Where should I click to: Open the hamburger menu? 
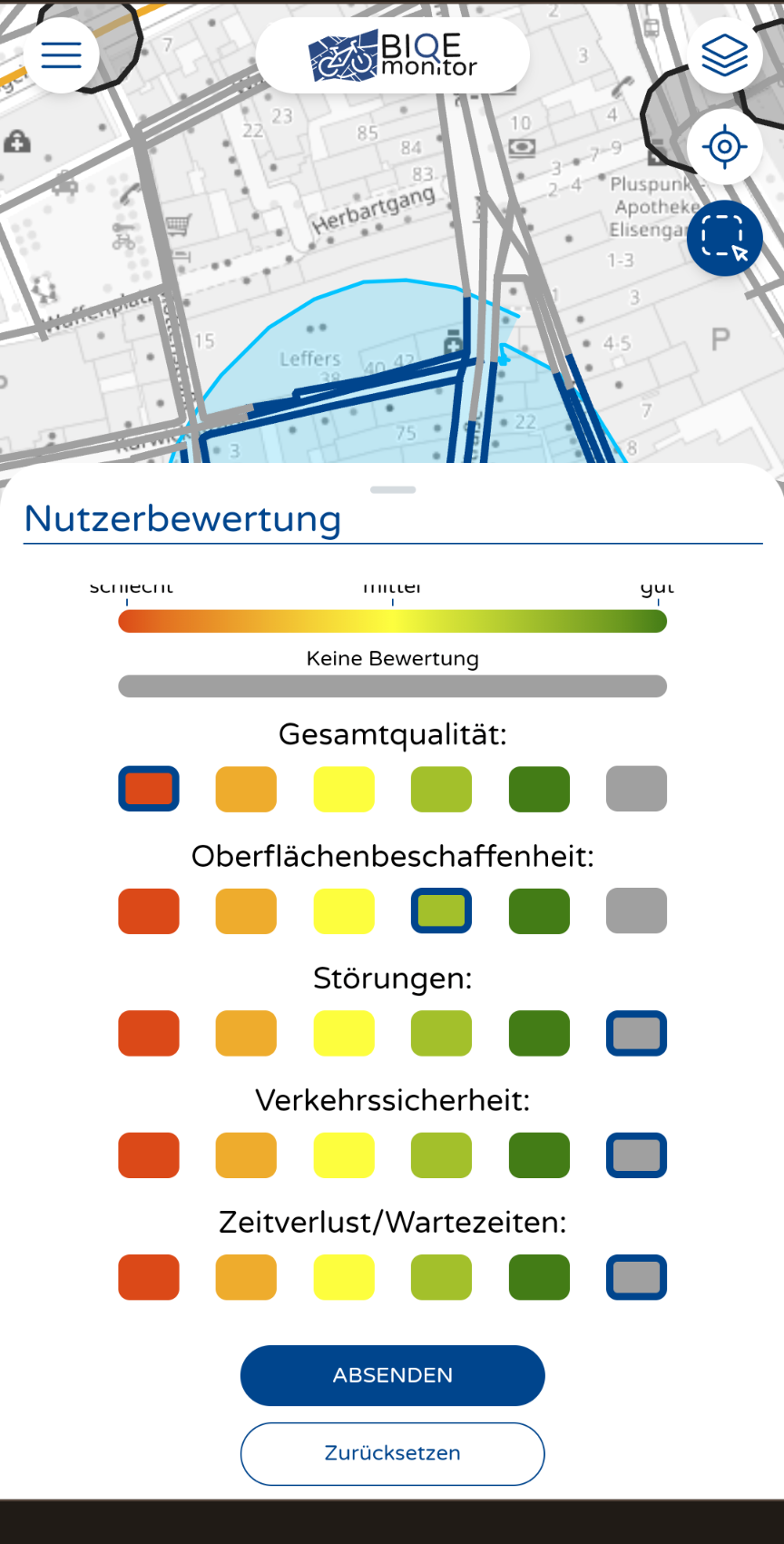pyautogui.click(x=61, y=55)
